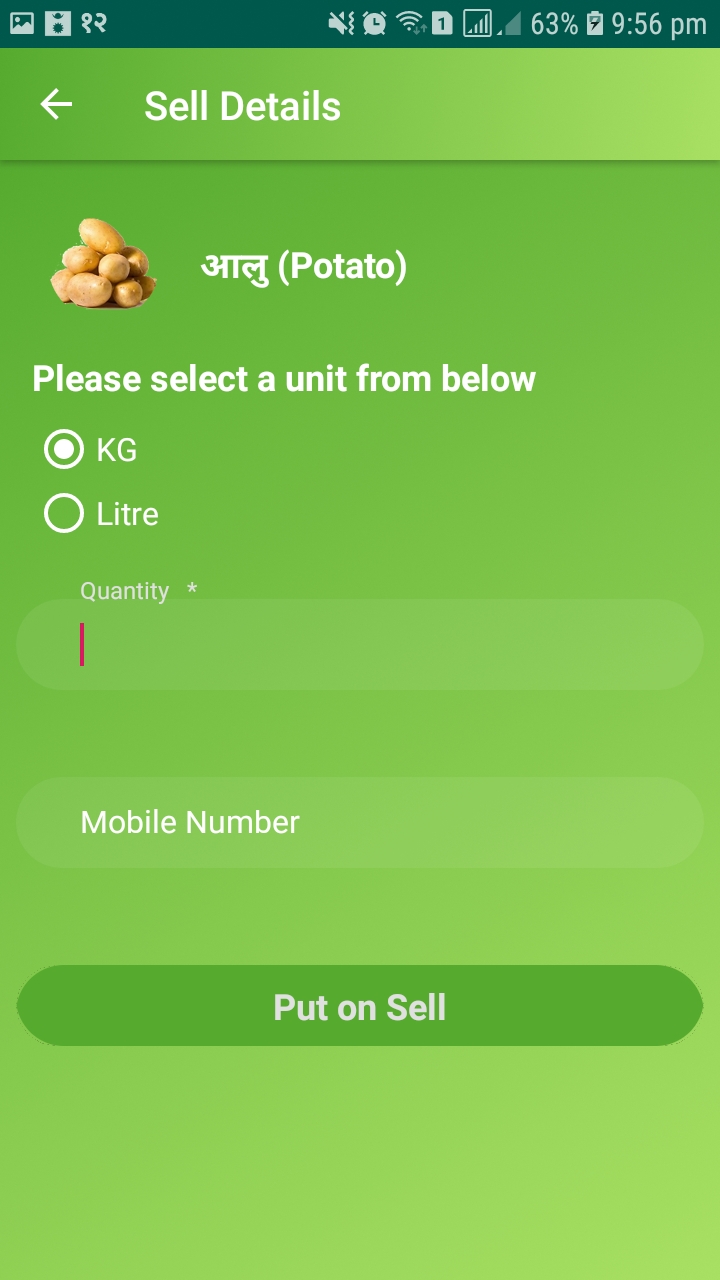Go back from Sell Details
This screenshot has height=1280, width=720.
(x=56, y=105)
